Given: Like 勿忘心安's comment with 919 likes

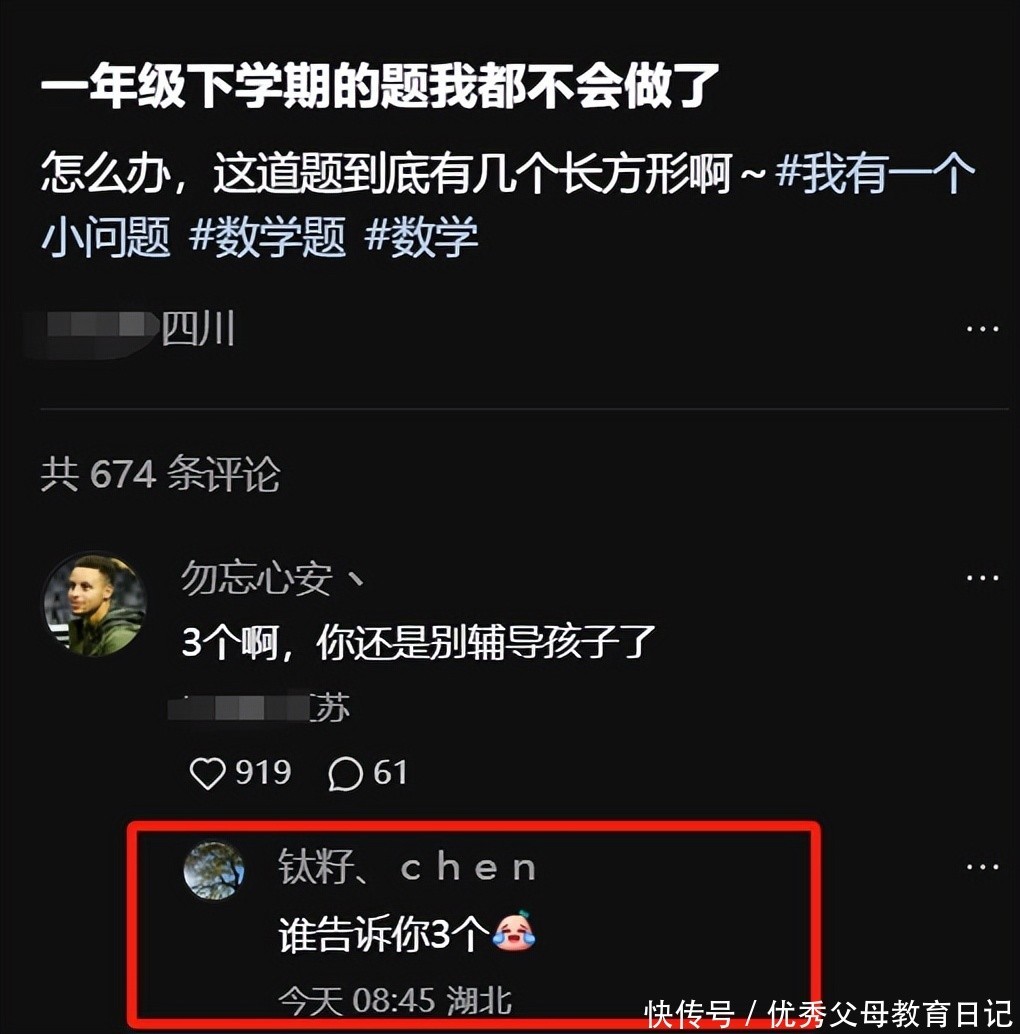Looking at the screenshot, I should click(x=207, y=773).
